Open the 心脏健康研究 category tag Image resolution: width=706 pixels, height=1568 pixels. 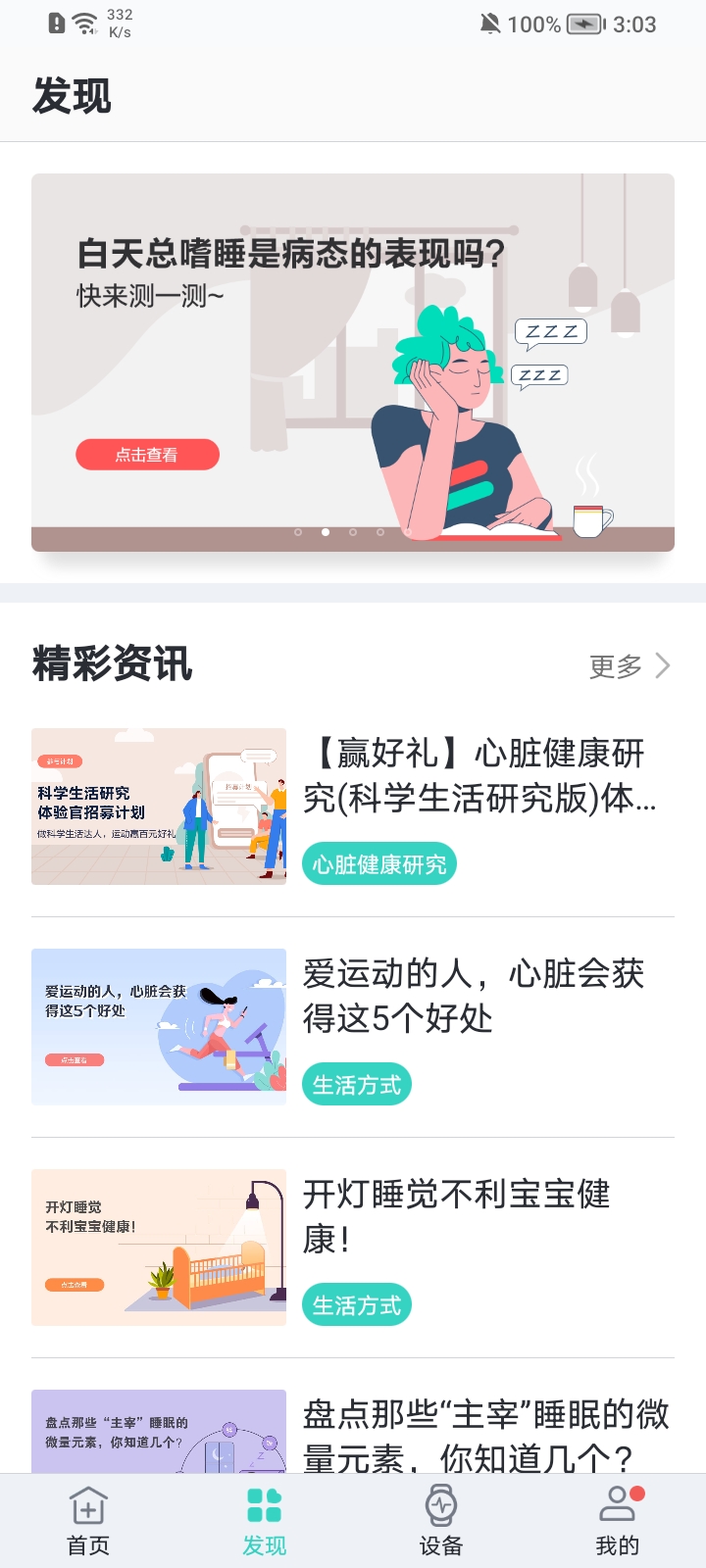(x=378, y=863)
